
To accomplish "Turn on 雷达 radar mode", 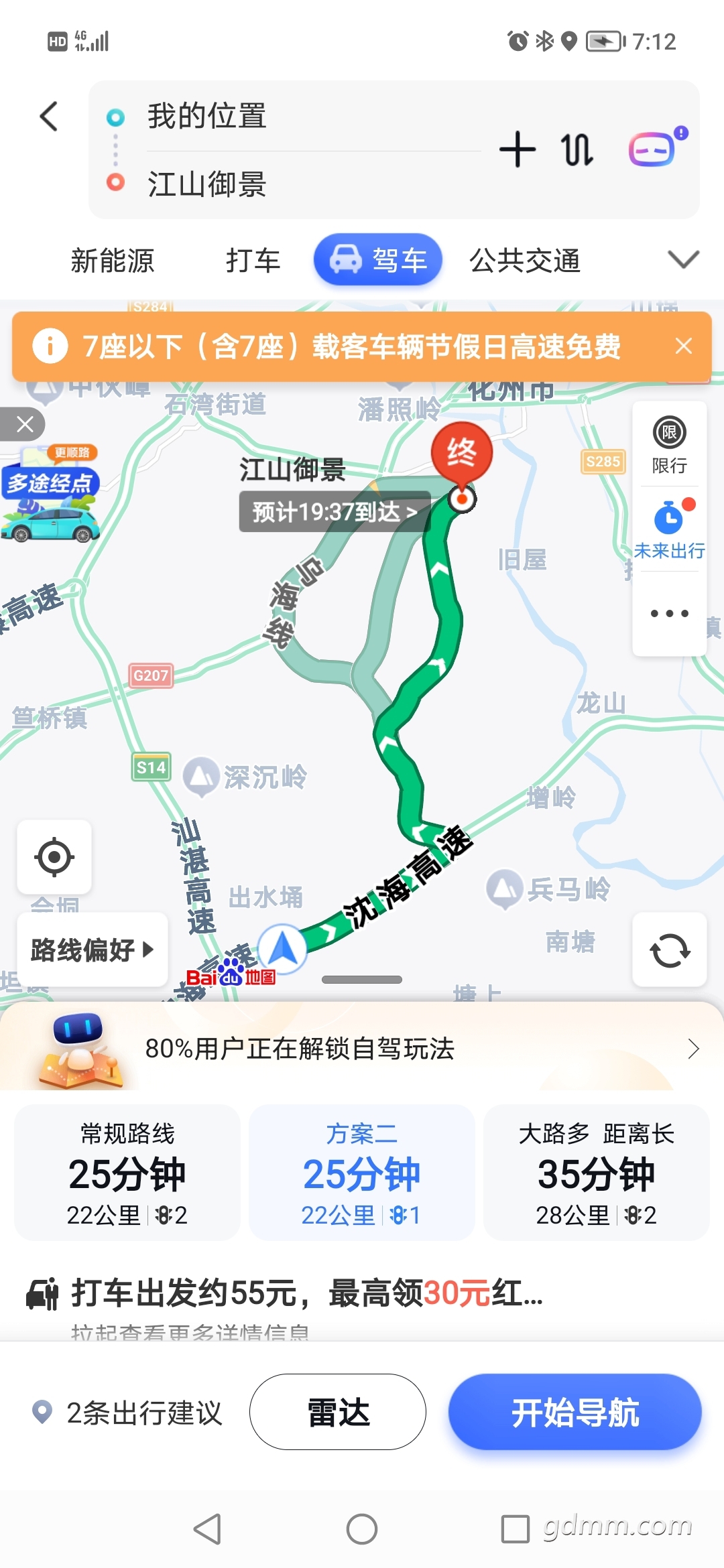I will (x=338, y=1413).
